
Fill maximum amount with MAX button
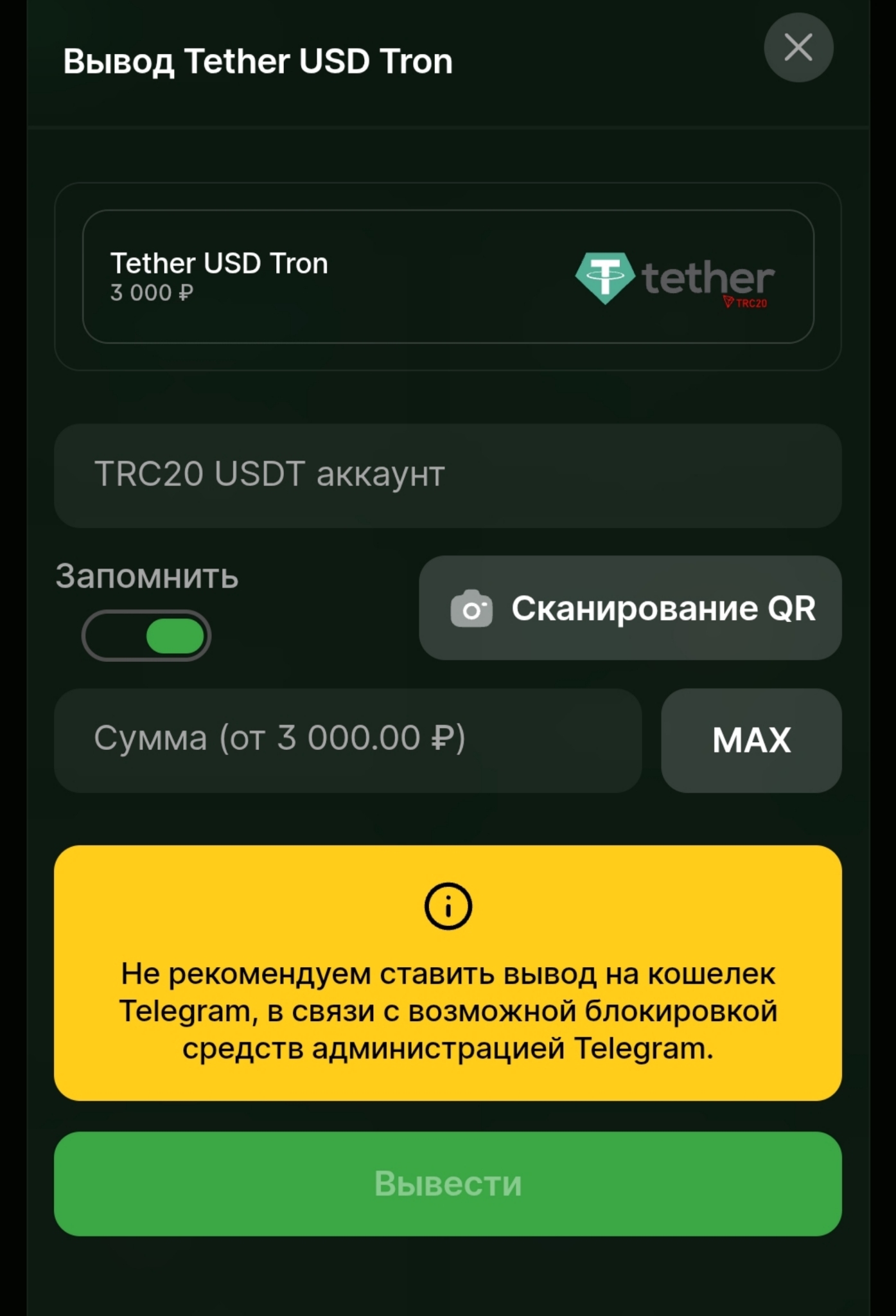[x=751, y=740]
